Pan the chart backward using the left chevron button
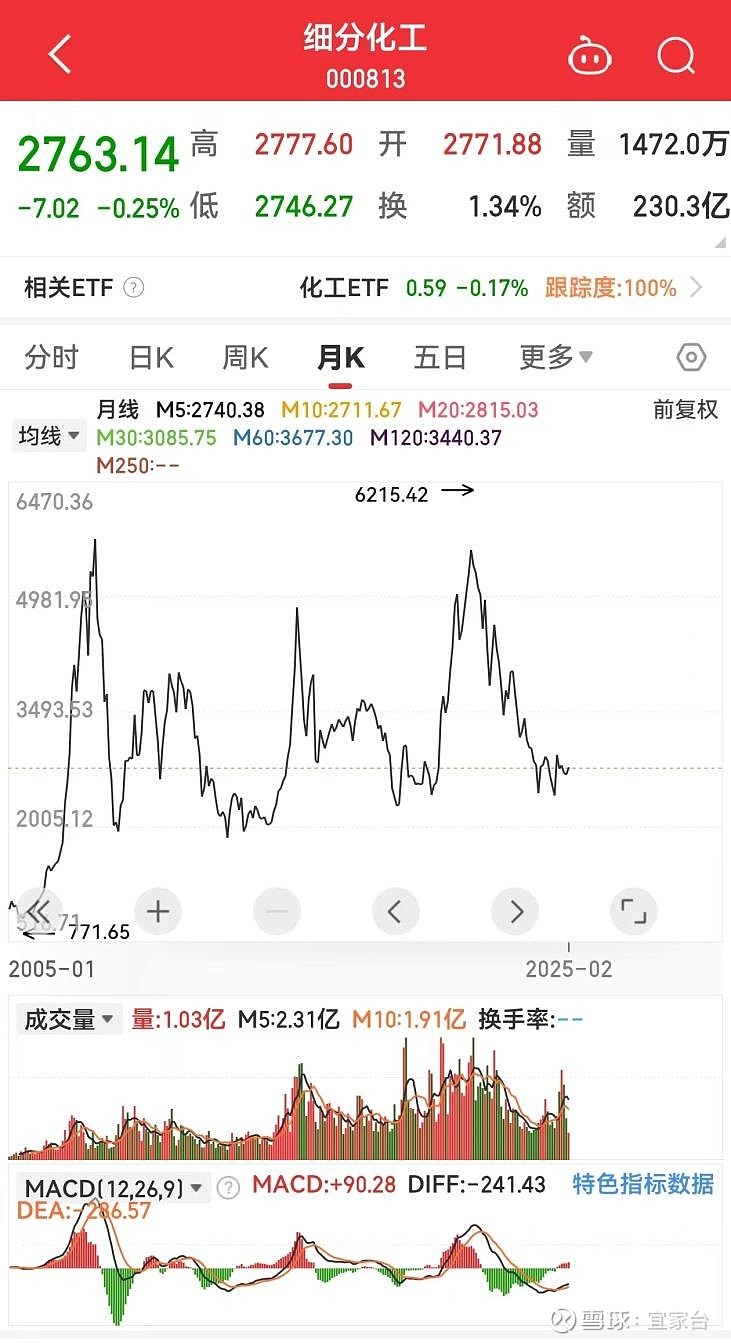 [395, 911]
